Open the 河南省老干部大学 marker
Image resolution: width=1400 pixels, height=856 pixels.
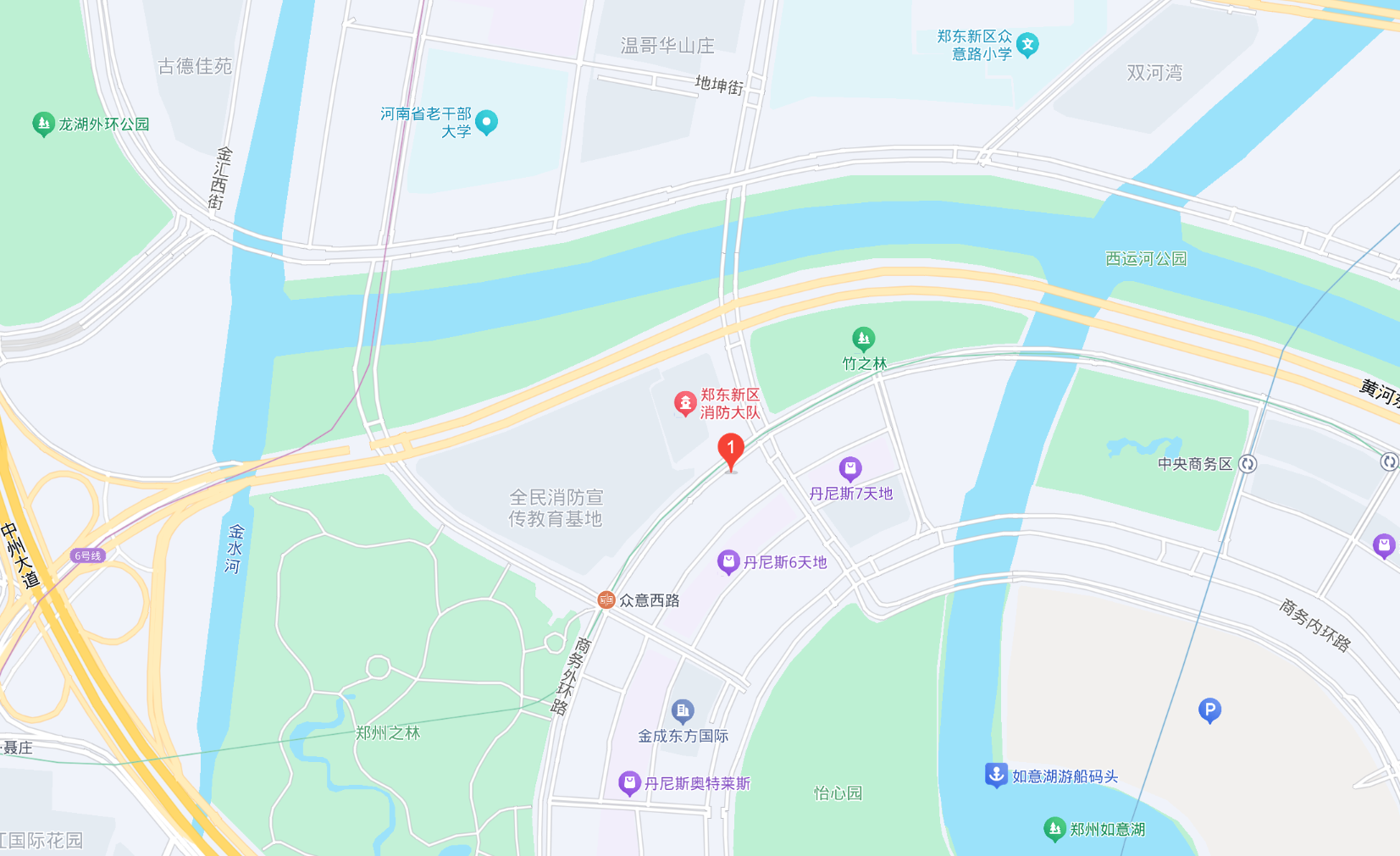click(x=486, y=122)
